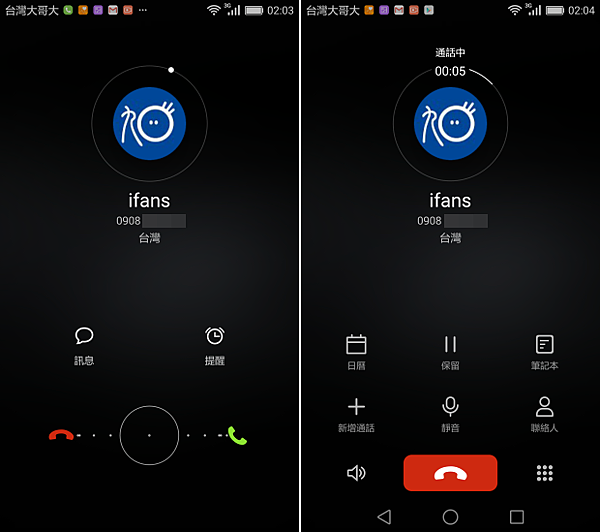Hang up with large red end-call button

point(450,473)
